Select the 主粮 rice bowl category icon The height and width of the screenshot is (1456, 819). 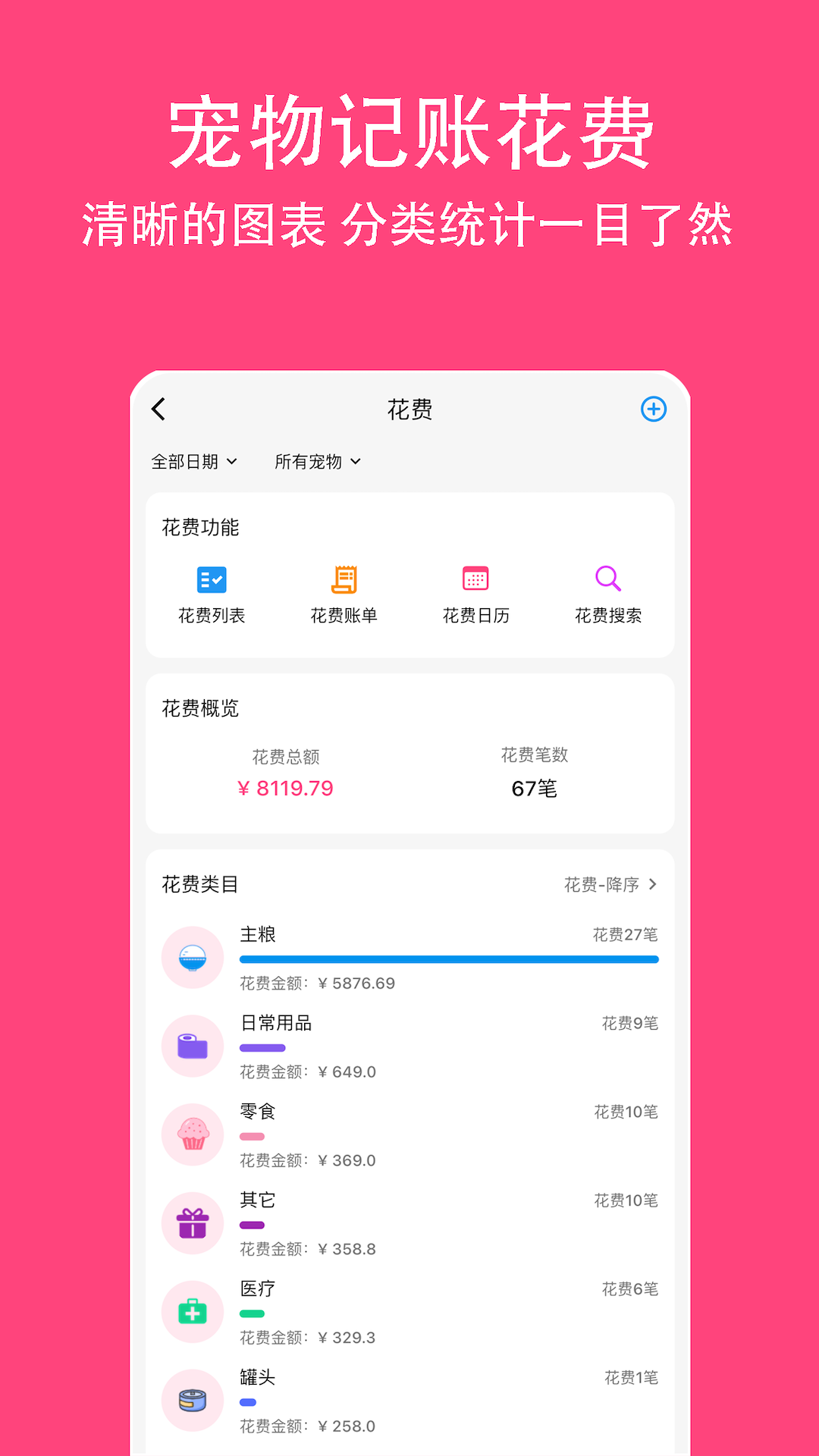coord(192,957)
